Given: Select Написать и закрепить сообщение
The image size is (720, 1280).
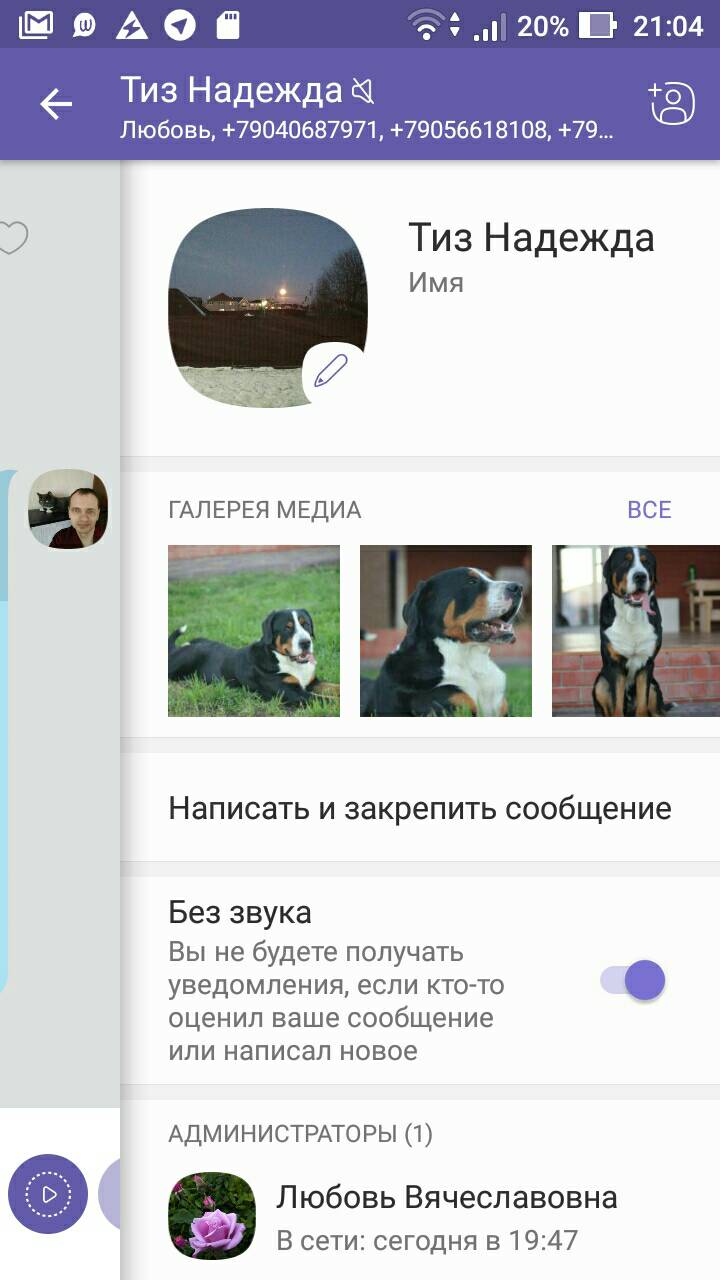Looking at the screenshot, I should coord(420,808).
